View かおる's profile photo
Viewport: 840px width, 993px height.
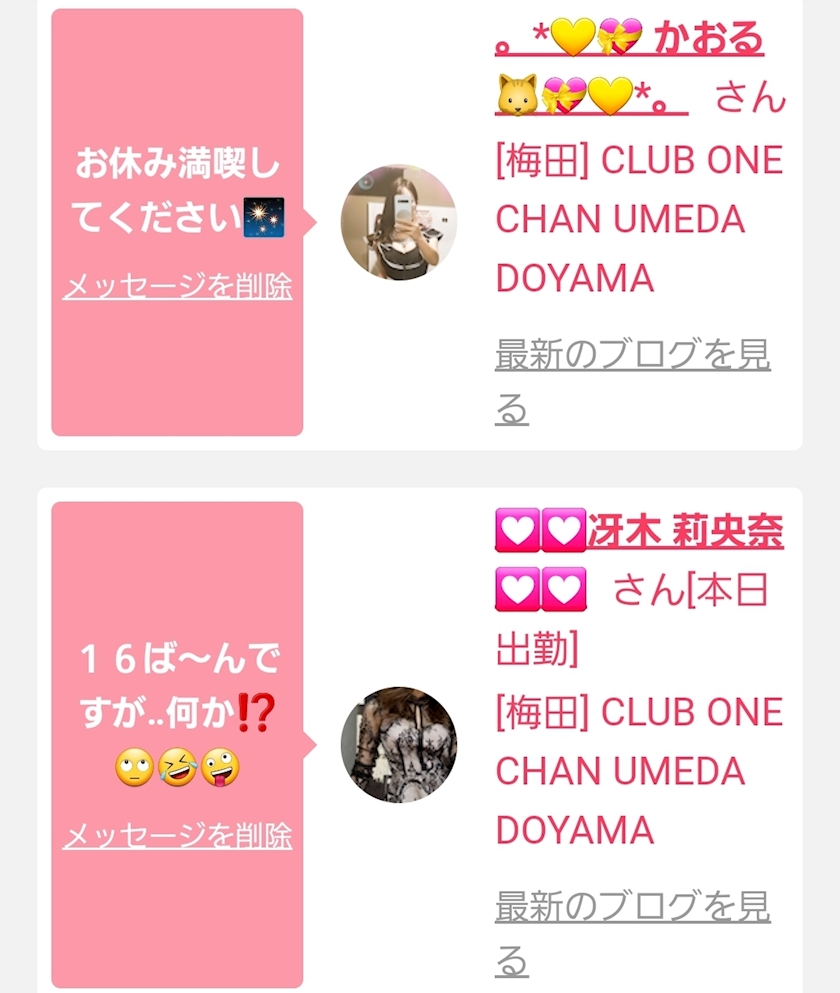click(x=398, y=222)
